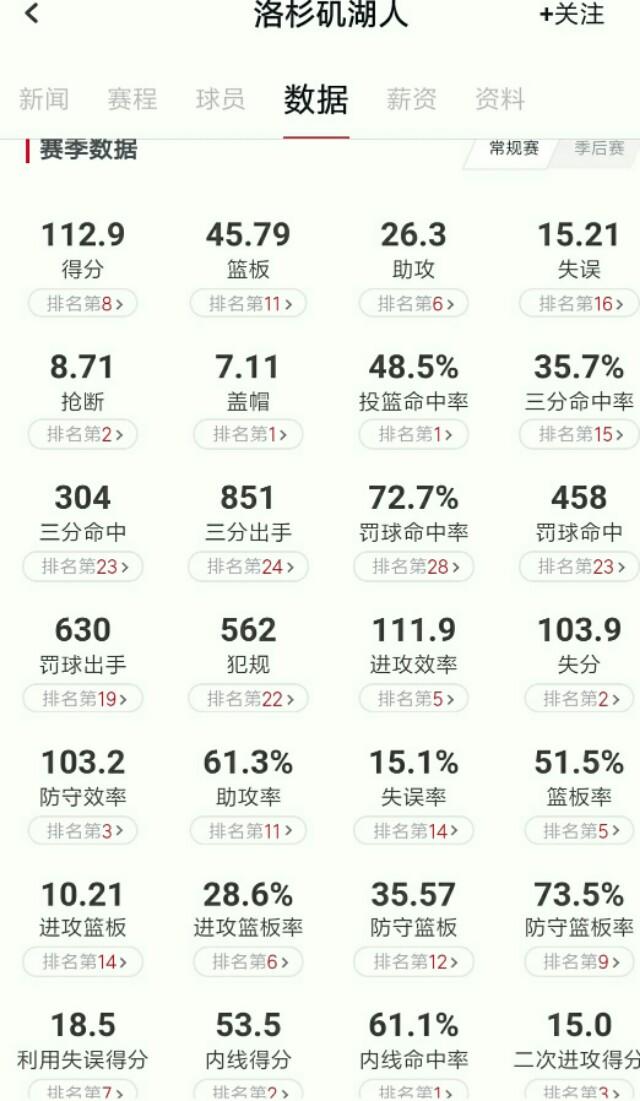Viewport: 640px width, 1101px height.
Task: Open the 得分 ranking chip 排名第8
Action: (83, 304)
